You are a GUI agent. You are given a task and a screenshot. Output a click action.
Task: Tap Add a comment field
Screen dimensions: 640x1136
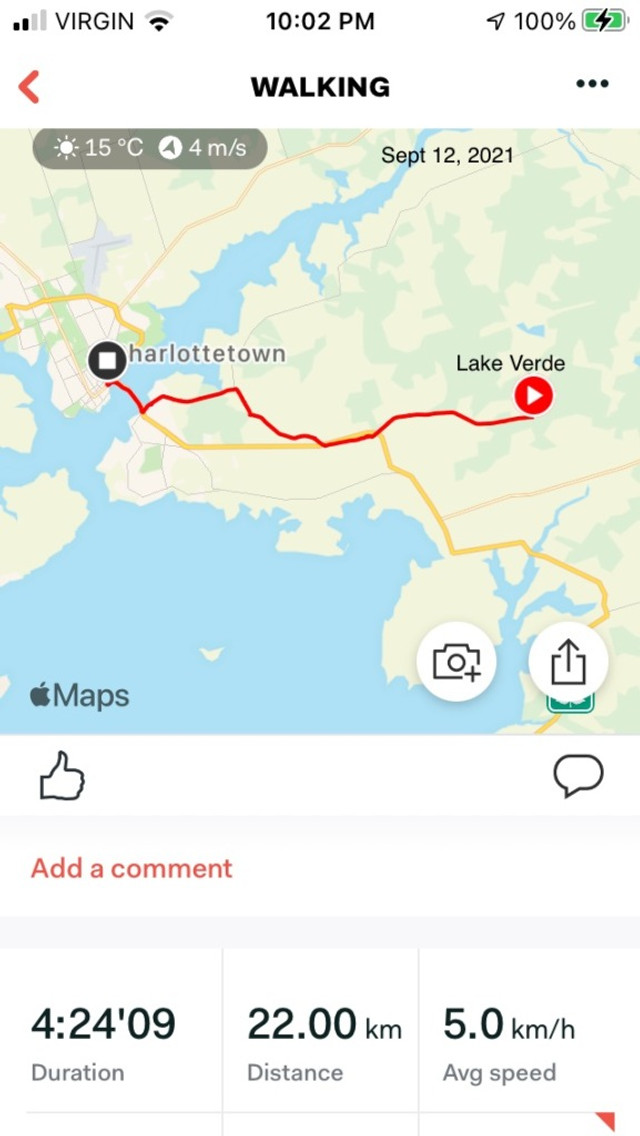pyautogui.click(x=131, y=868)
